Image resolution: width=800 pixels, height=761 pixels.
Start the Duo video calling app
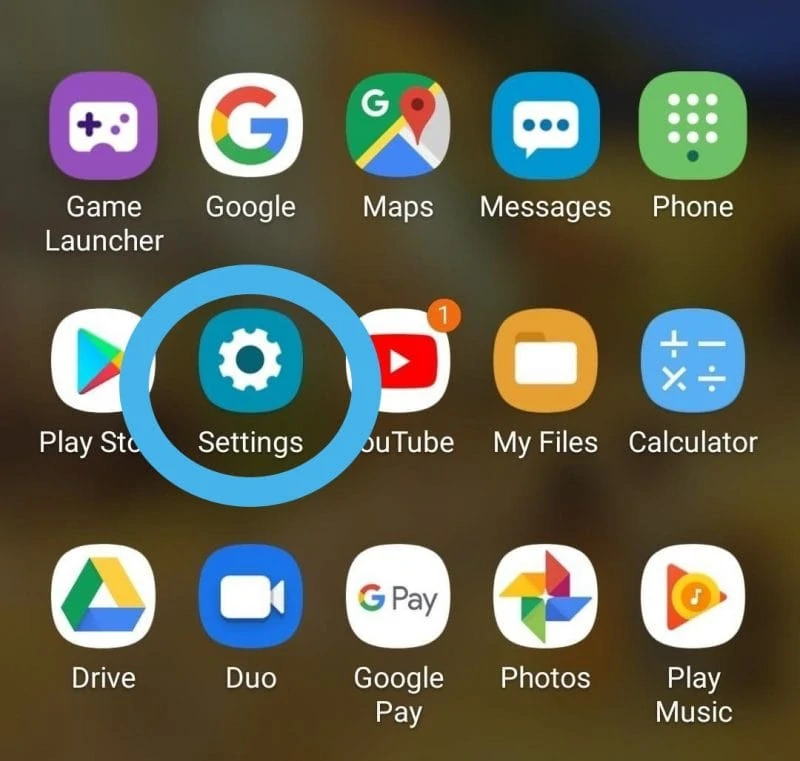pyautogui.click(x=250, y=597)
